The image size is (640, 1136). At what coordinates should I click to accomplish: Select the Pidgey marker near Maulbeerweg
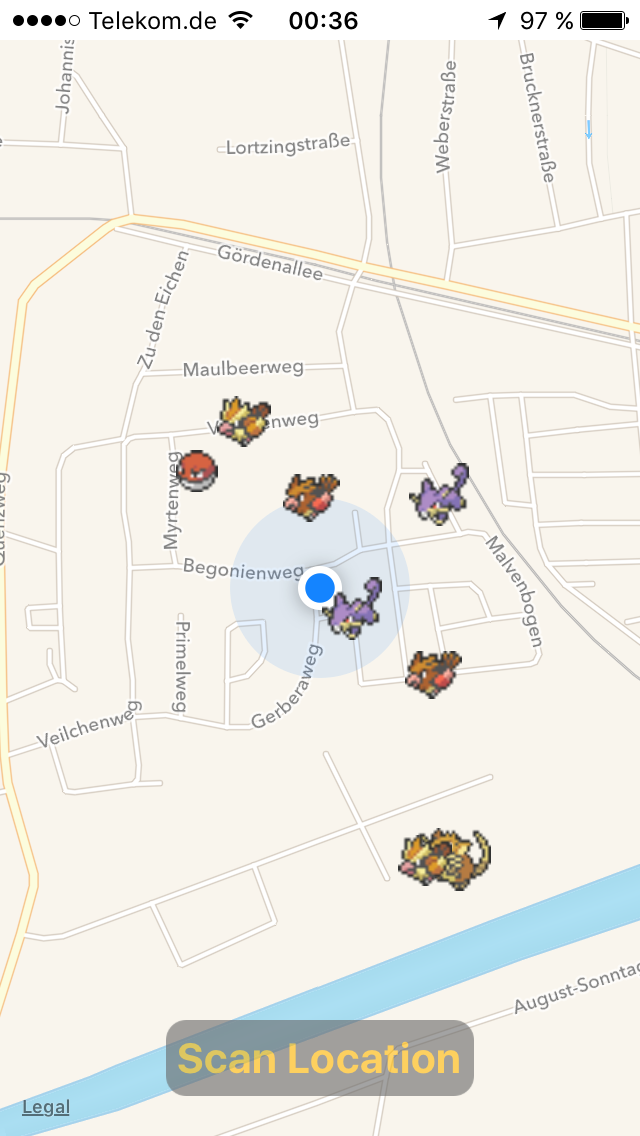point(245,420)
